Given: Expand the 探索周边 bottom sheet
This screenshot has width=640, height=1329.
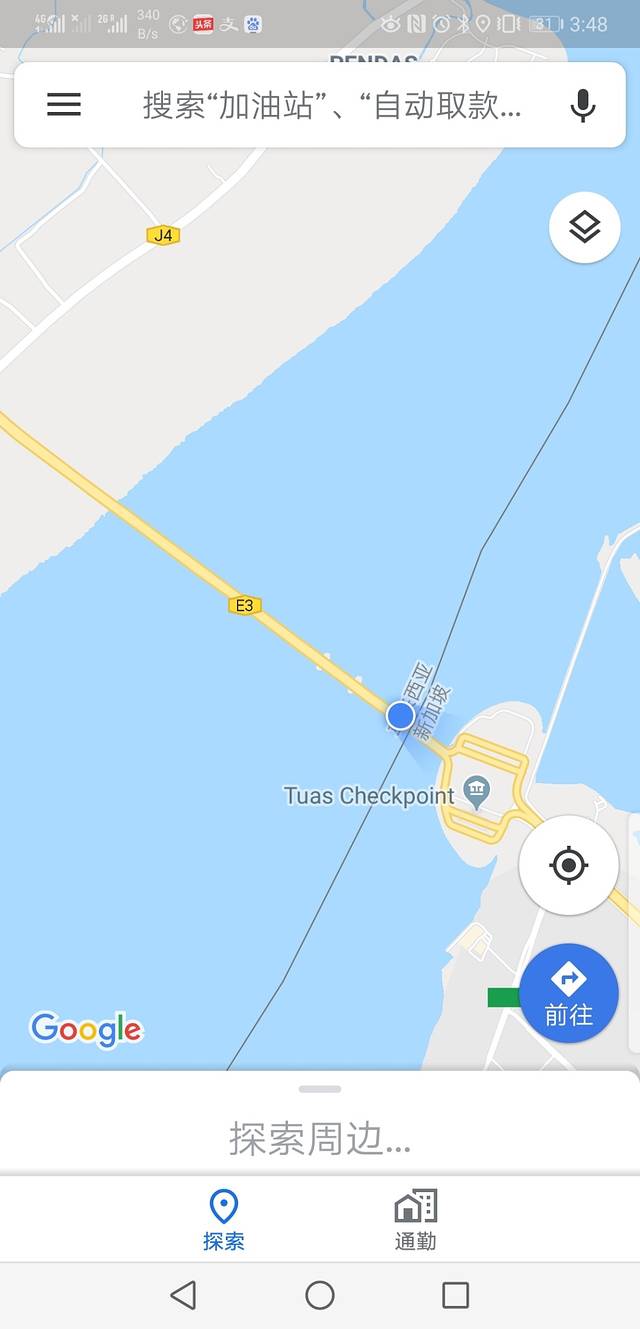Looking at the screenshot, I should pos(320,1137).
